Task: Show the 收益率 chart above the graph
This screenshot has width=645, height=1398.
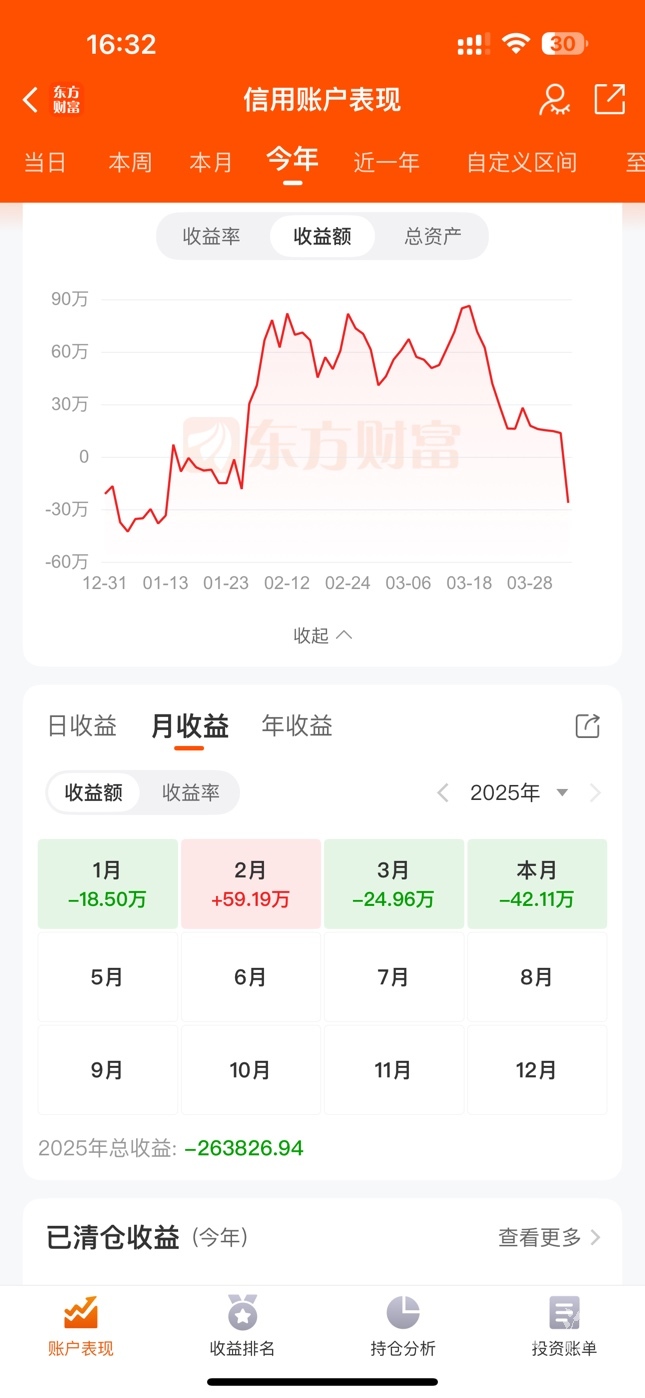Action: (211, 237)
